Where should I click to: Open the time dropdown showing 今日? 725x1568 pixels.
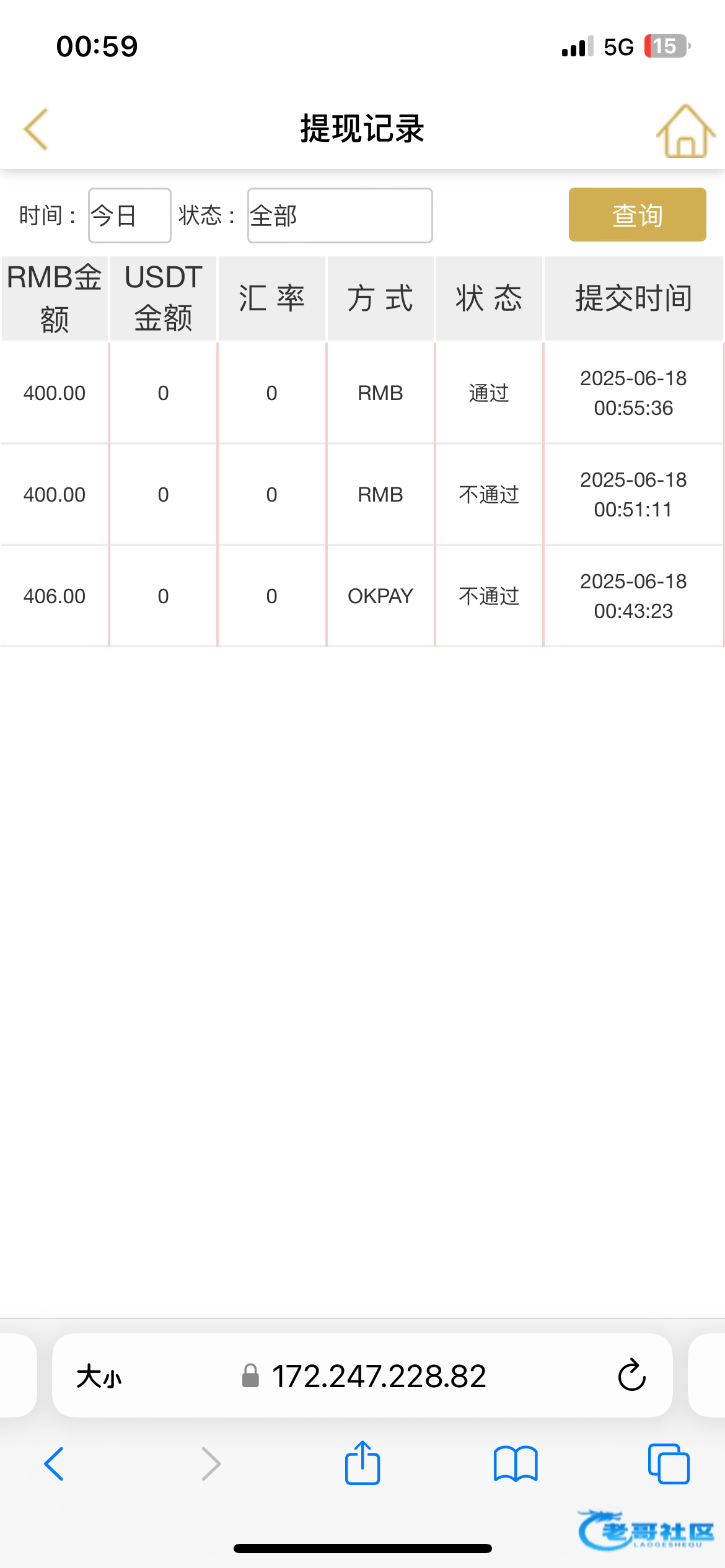(130, 216)
